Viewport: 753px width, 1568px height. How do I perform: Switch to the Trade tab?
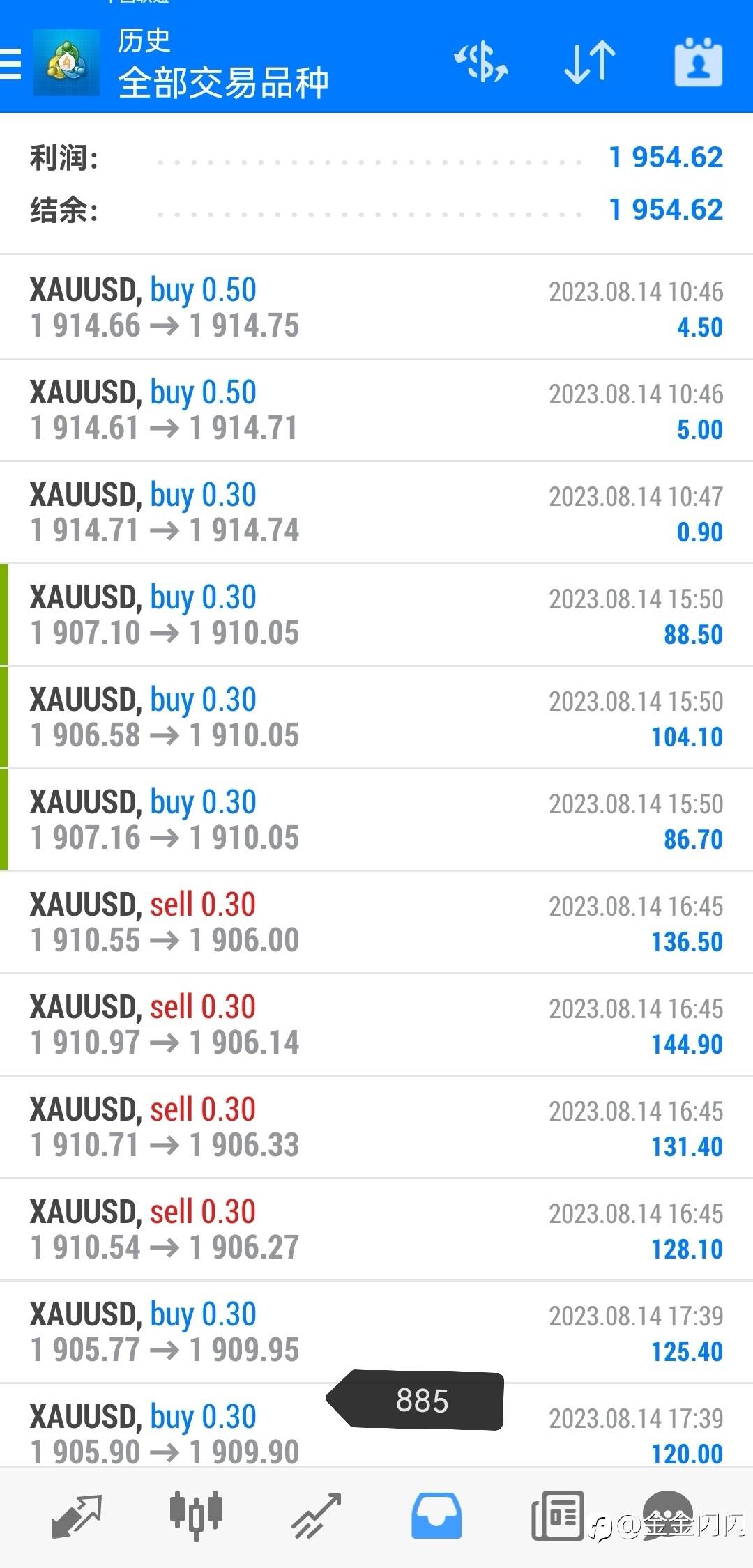click(317, 1515)
